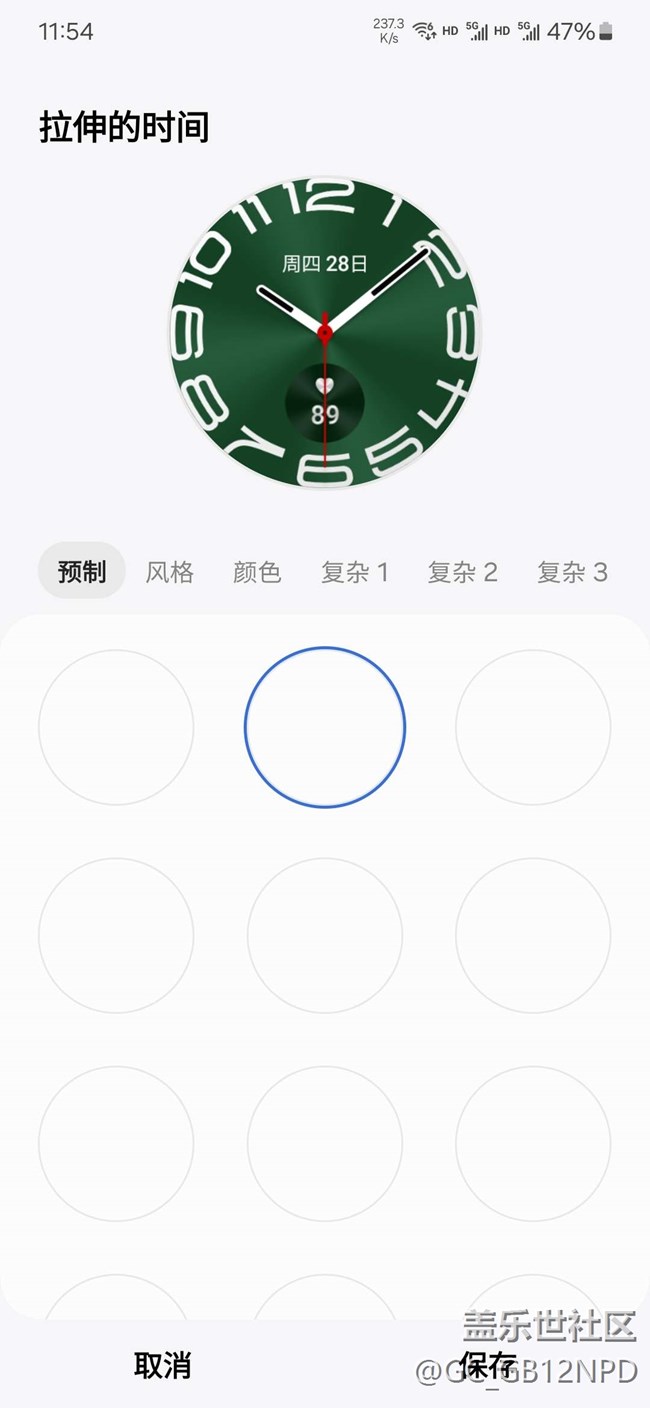650x1408 pixels.
Task: Select the blue-outlined preset circle
Action: (x=325, y=727)
